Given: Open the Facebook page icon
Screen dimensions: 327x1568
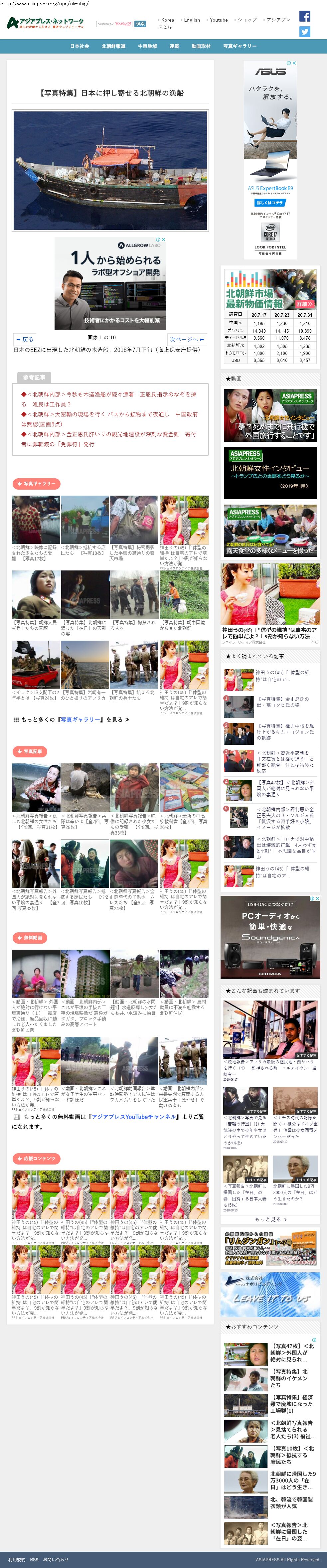Looking at the screenshot, I should pos(304,16).
